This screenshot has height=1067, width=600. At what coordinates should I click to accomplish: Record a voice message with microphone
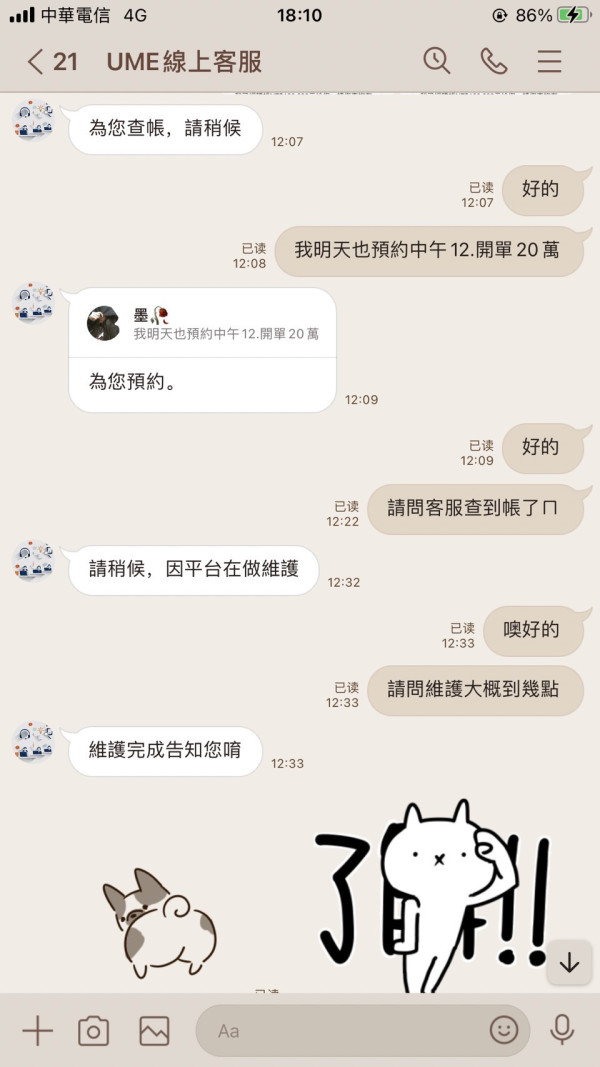pos(562,1030)
